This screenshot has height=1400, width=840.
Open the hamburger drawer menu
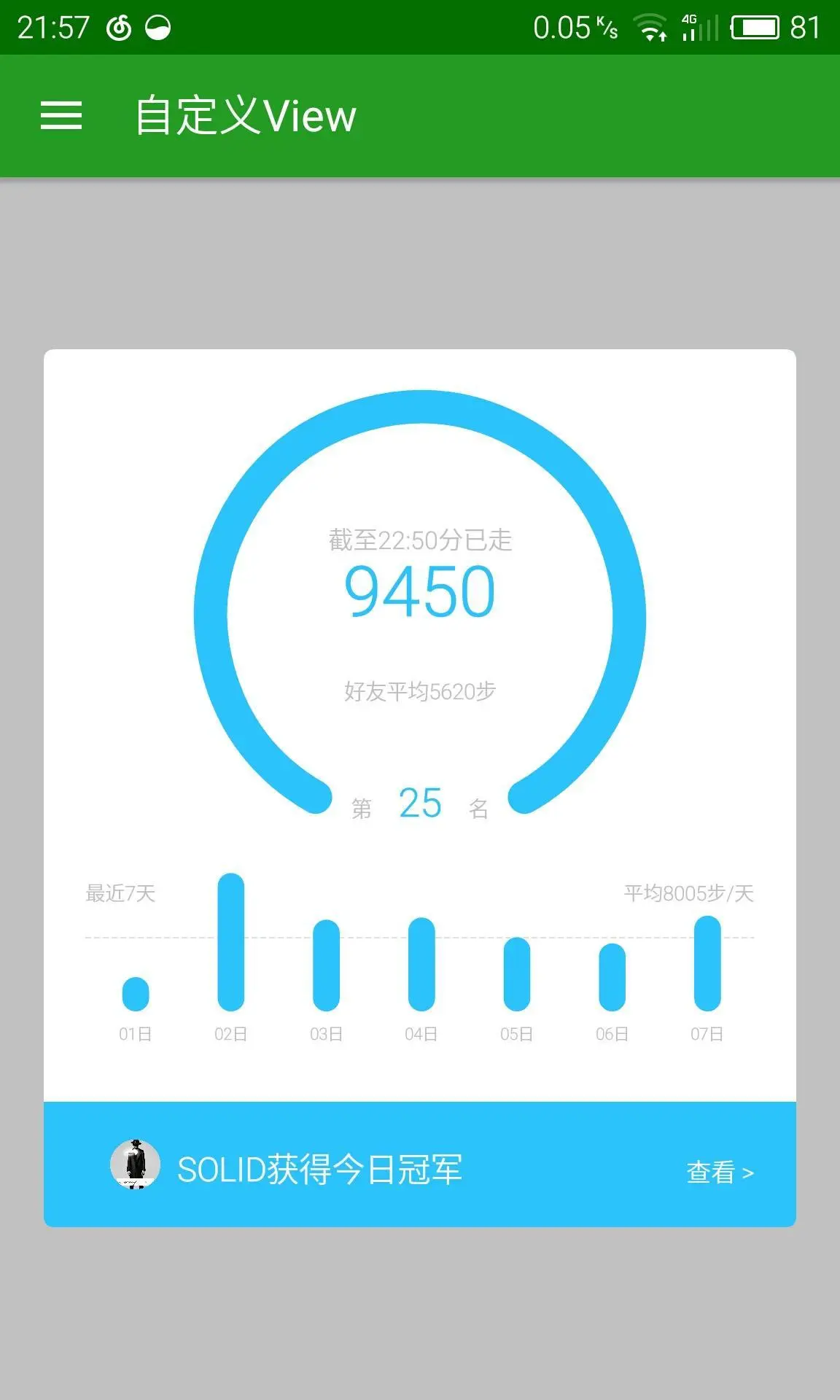[61, 116]
